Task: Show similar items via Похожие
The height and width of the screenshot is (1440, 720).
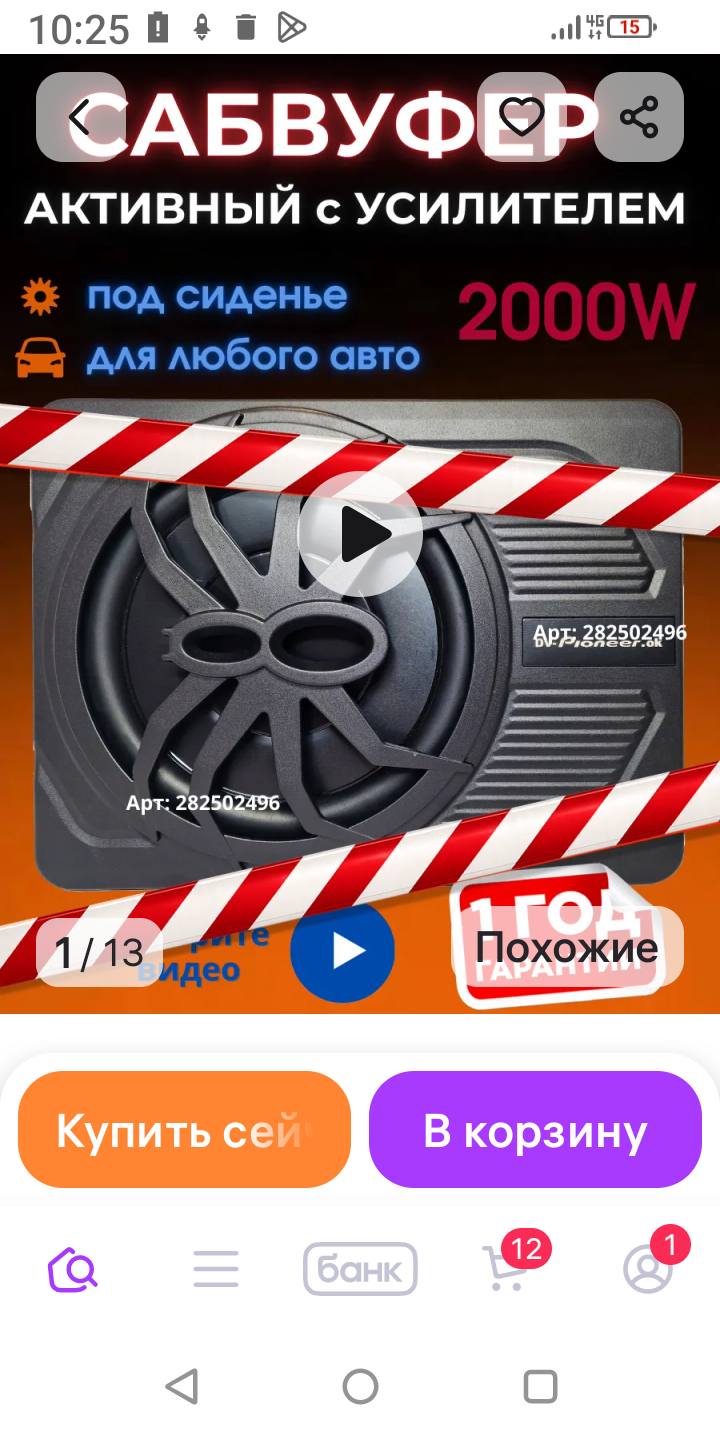Action: coord(567,946)
